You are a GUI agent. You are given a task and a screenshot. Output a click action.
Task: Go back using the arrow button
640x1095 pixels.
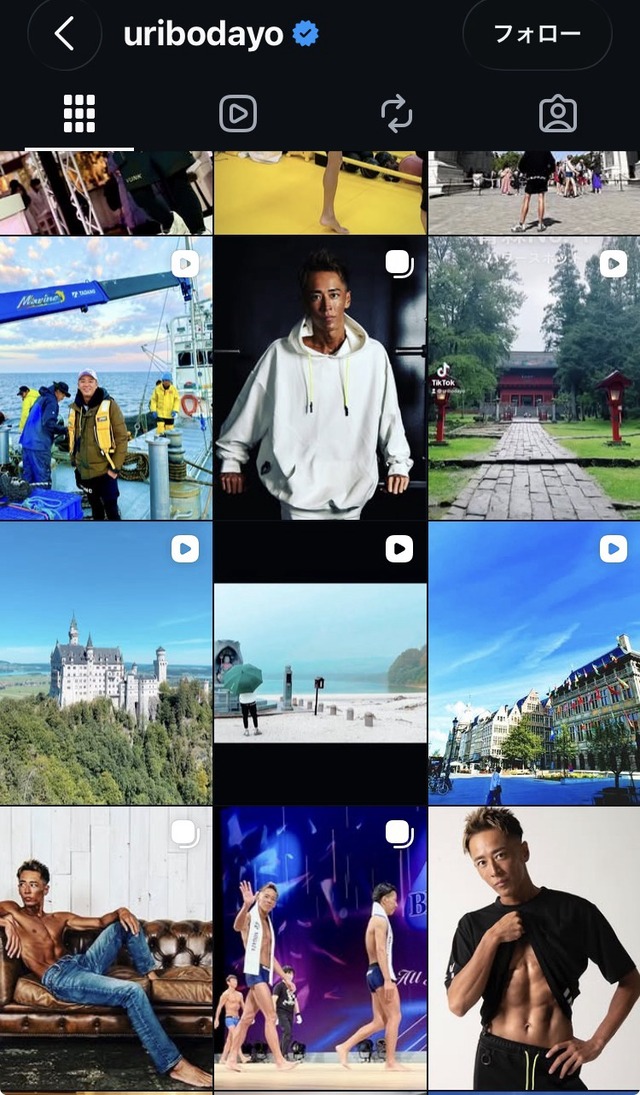(x=64, y=34)
